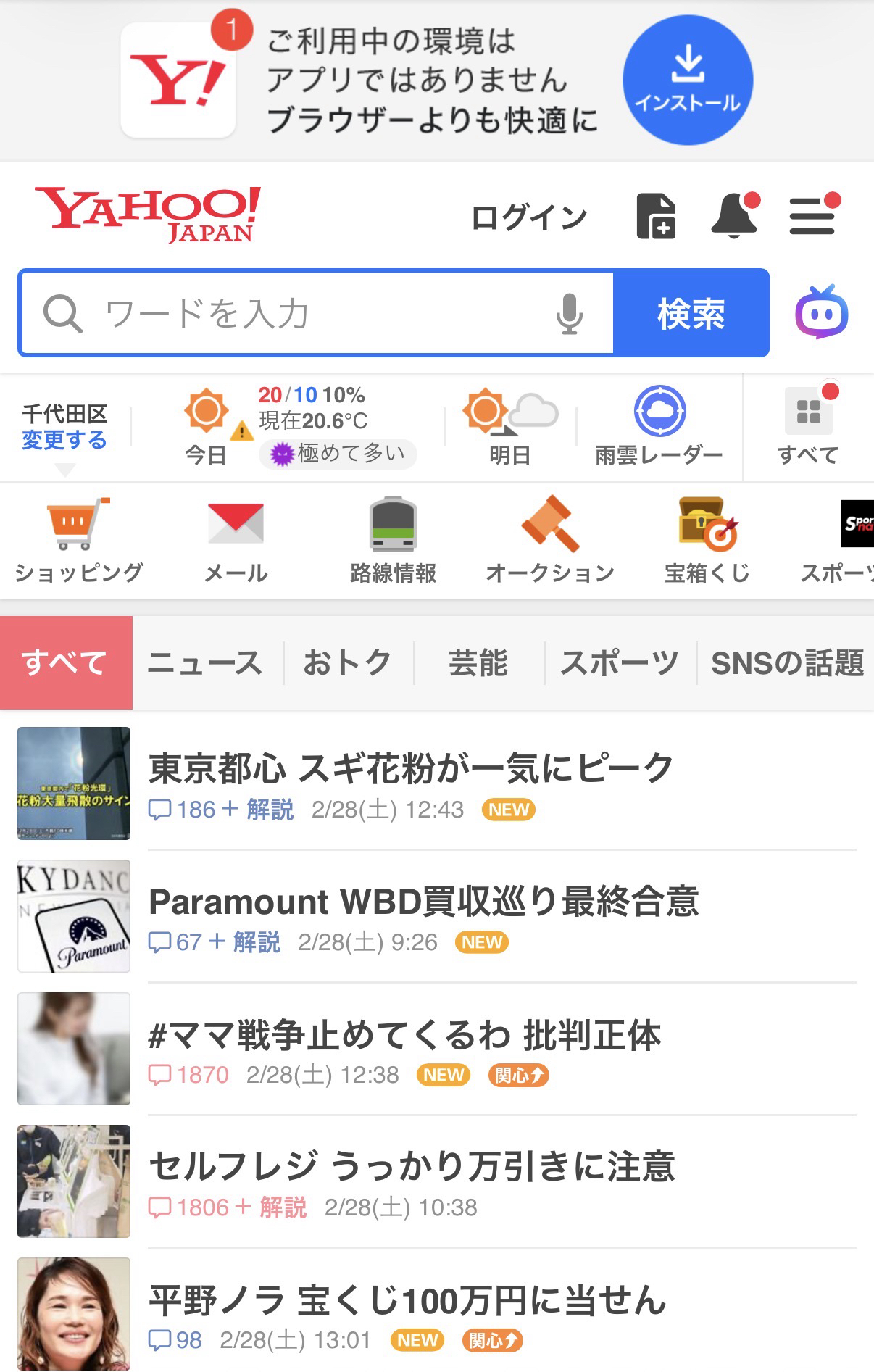Image resolution: width=874 pixels, height=1372 pixels.
Task: Select the SNSの話題 tab
Action: (x=786, y=663)
